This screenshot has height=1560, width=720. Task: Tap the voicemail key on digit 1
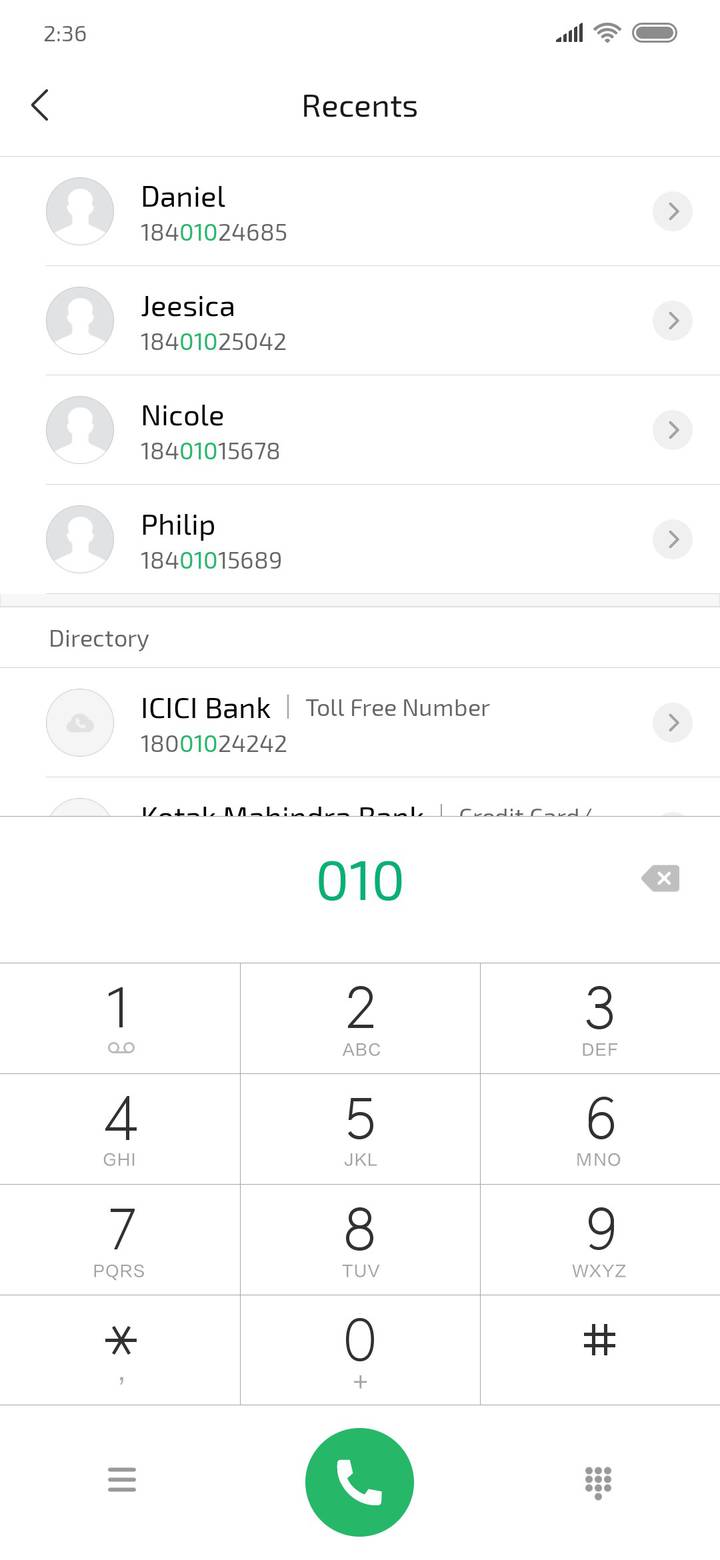click(x=119, y=1018)
